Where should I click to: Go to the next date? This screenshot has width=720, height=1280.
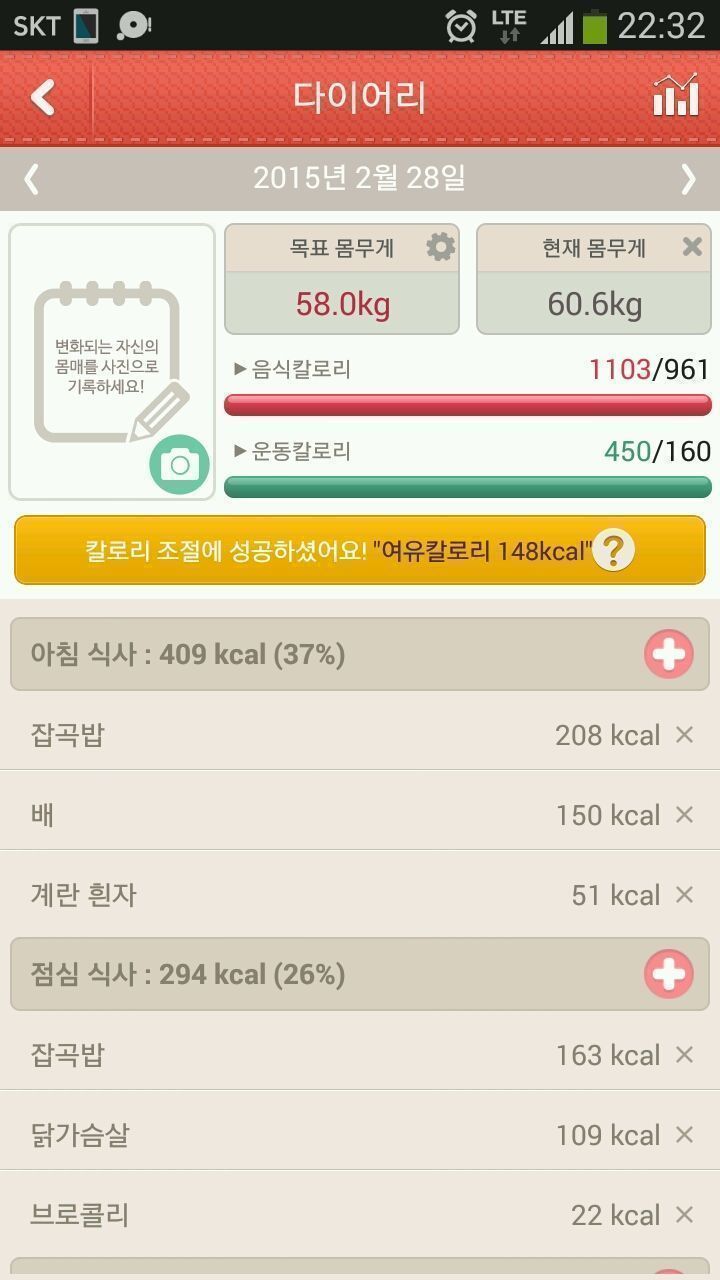coord(688,179)
